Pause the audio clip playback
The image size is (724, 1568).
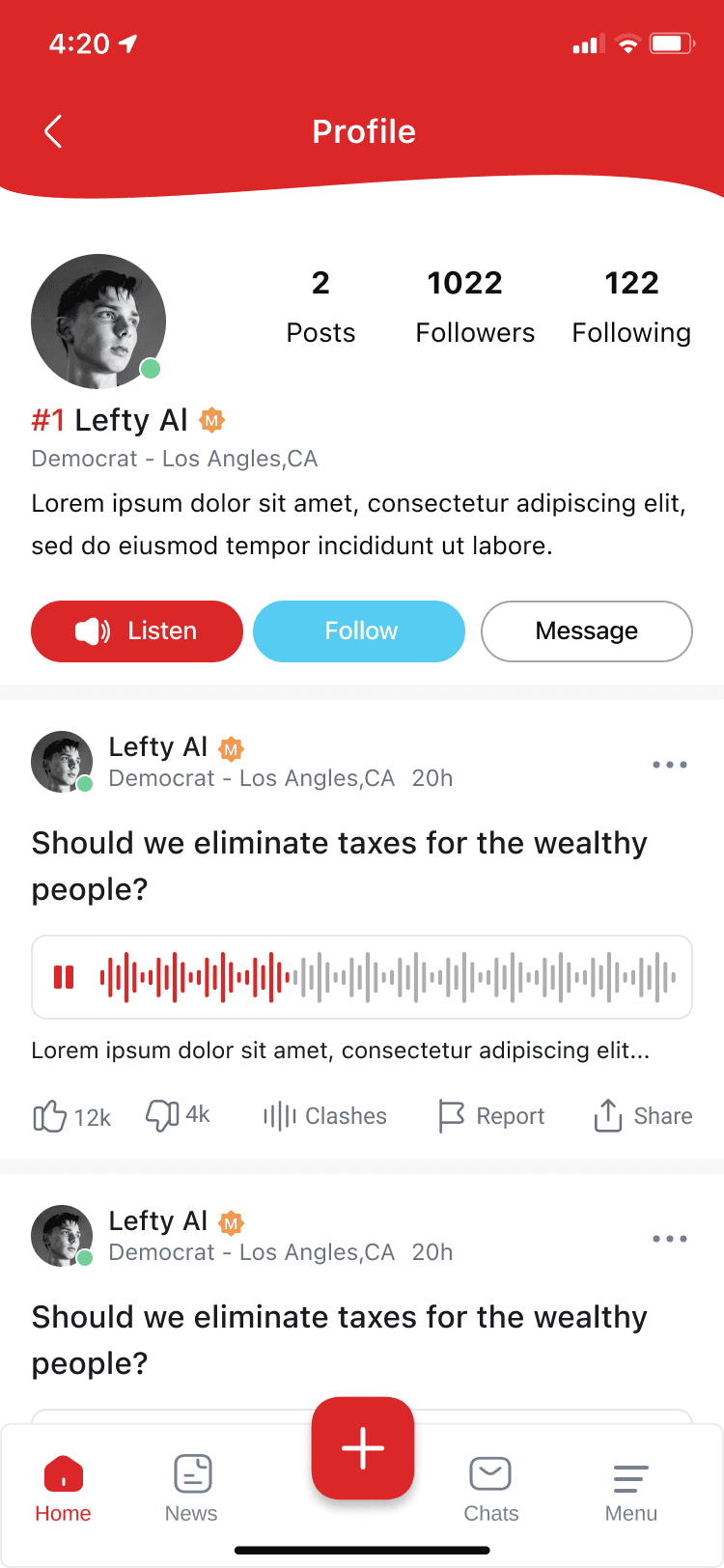pos(64,977)
